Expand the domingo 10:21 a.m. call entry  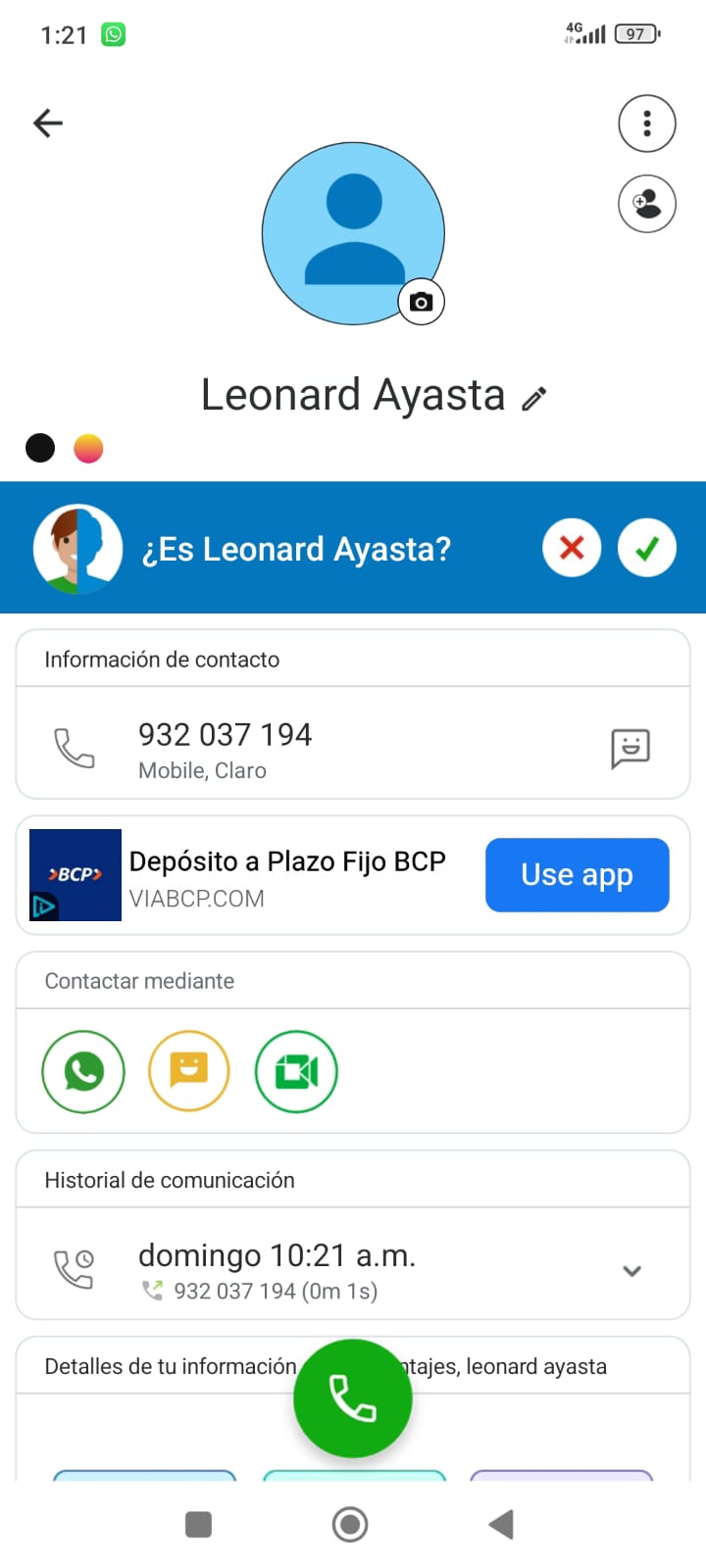point(631,1271)
